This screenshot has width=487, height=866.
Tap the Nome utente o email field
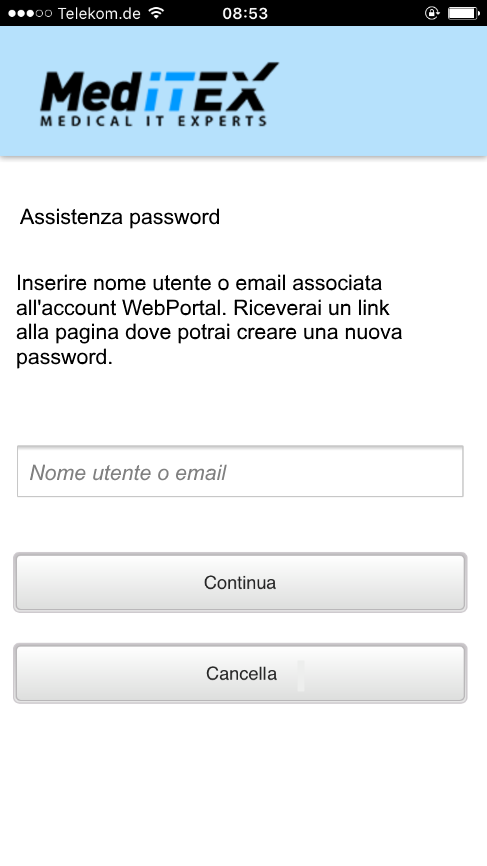coord(240,472)
